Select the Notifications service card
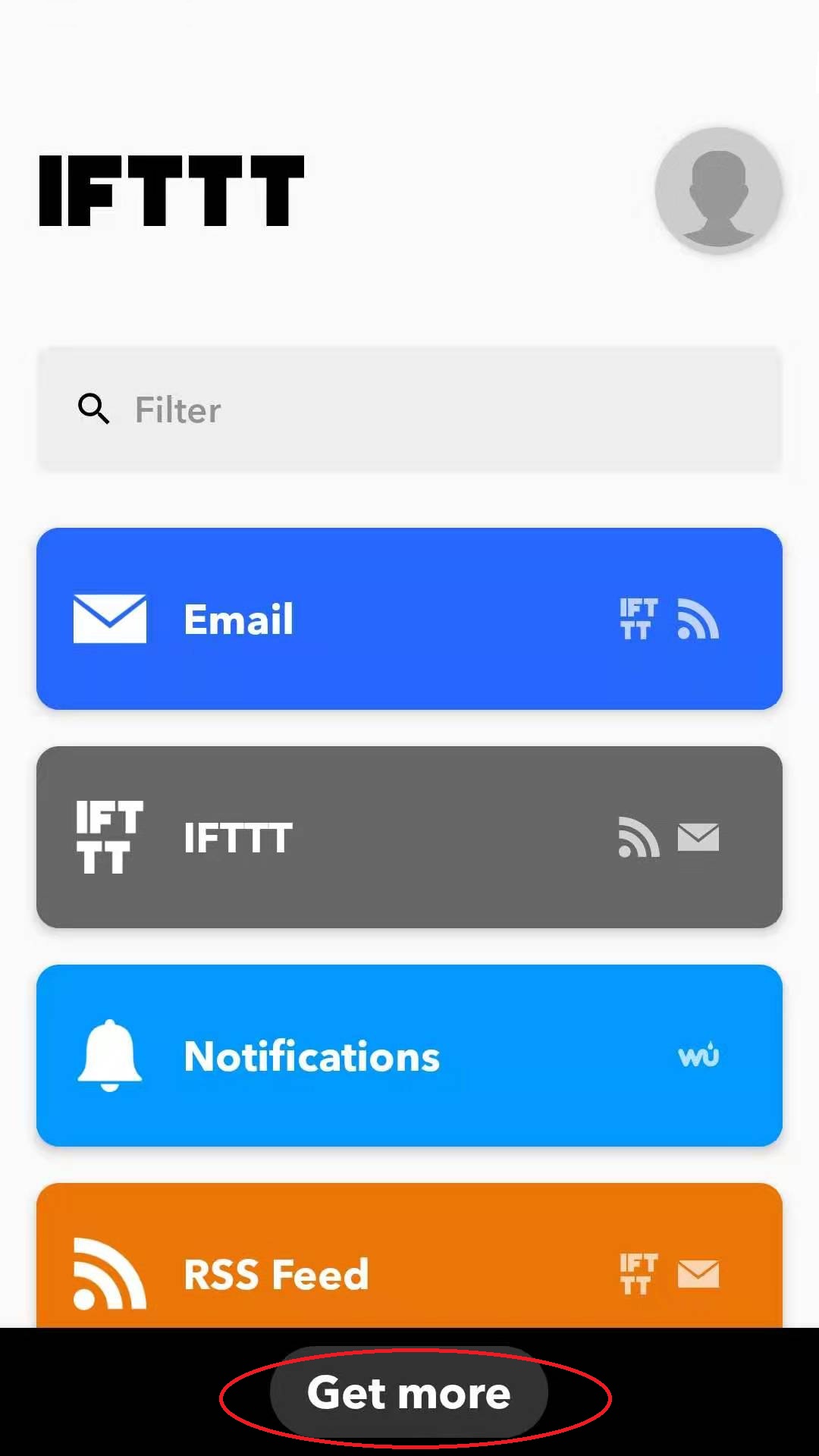Image resolution: width=819 pixels, height=1456 pixels. [x=409, y=1056]
